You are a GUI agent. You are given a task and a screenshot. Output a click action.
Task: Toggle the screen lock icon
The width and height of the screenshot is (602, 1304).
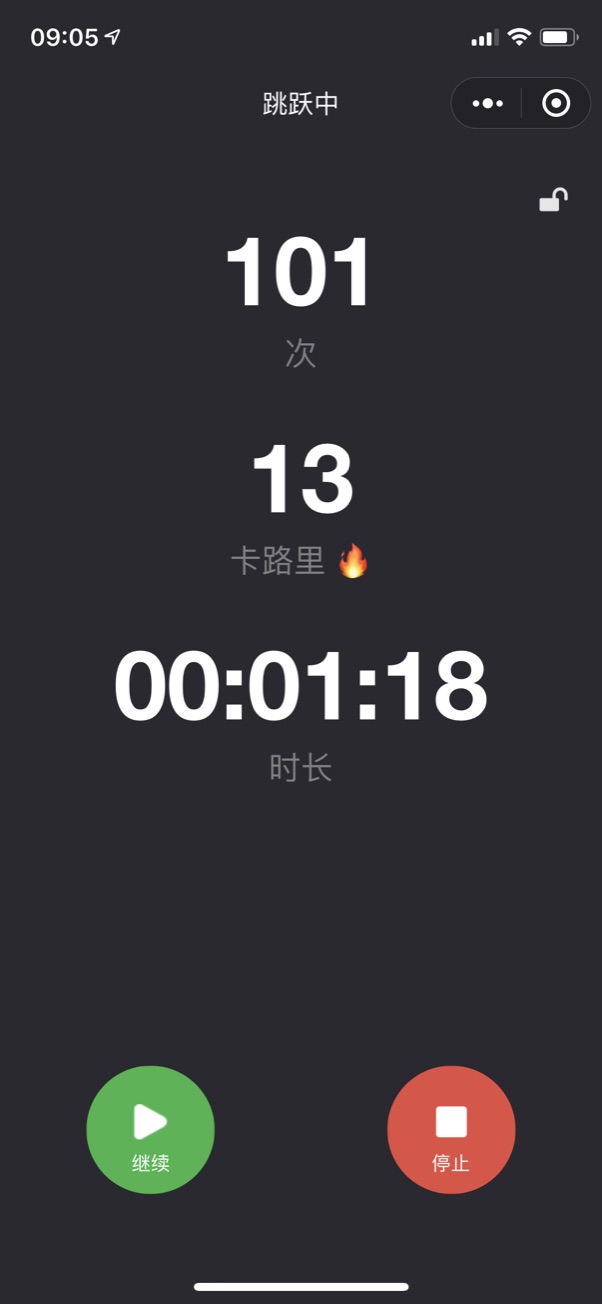(x=553, y=200)
